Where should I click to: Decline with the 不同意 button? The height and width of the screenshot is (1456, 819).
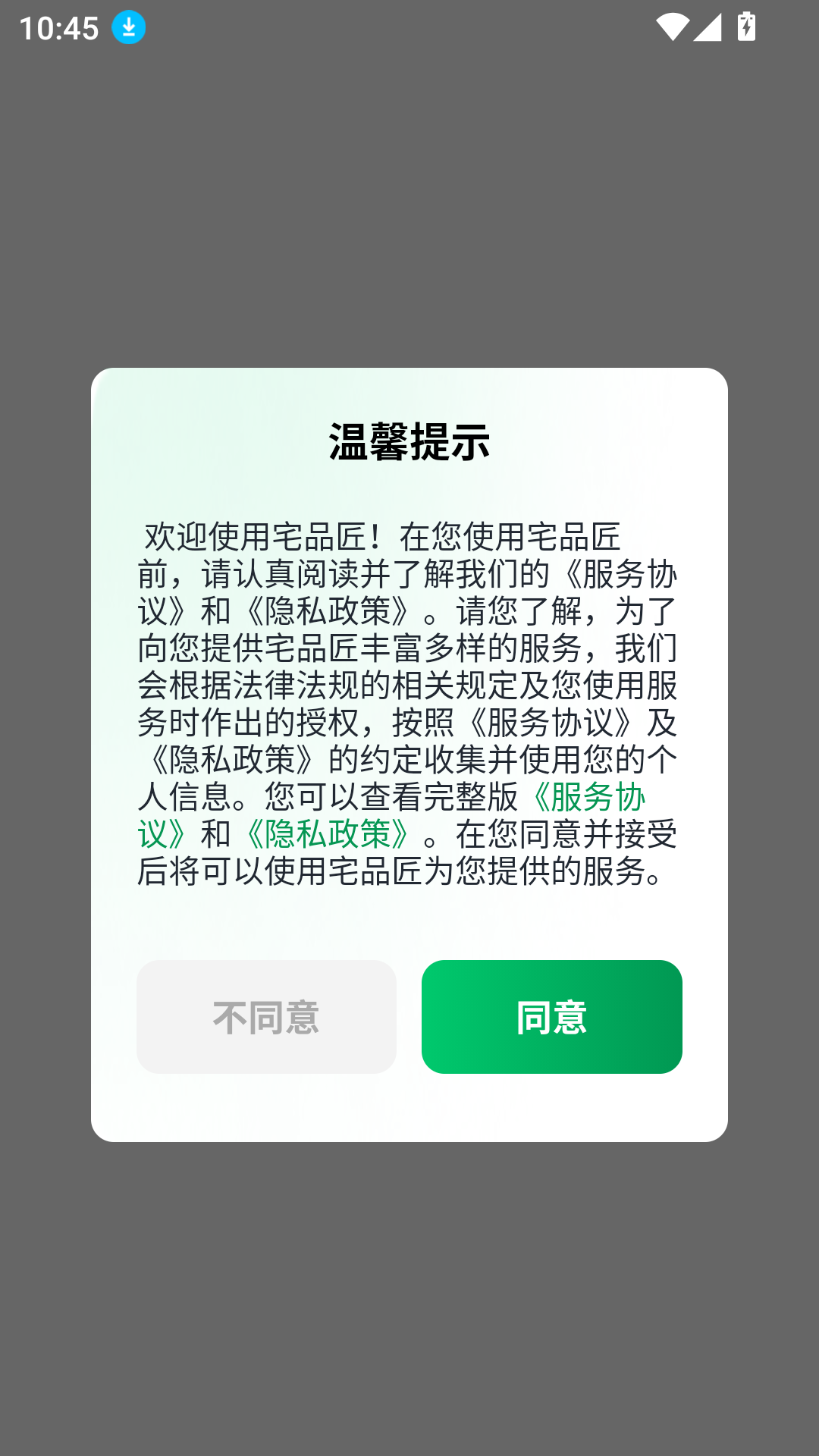click(x=266, y=1016)
